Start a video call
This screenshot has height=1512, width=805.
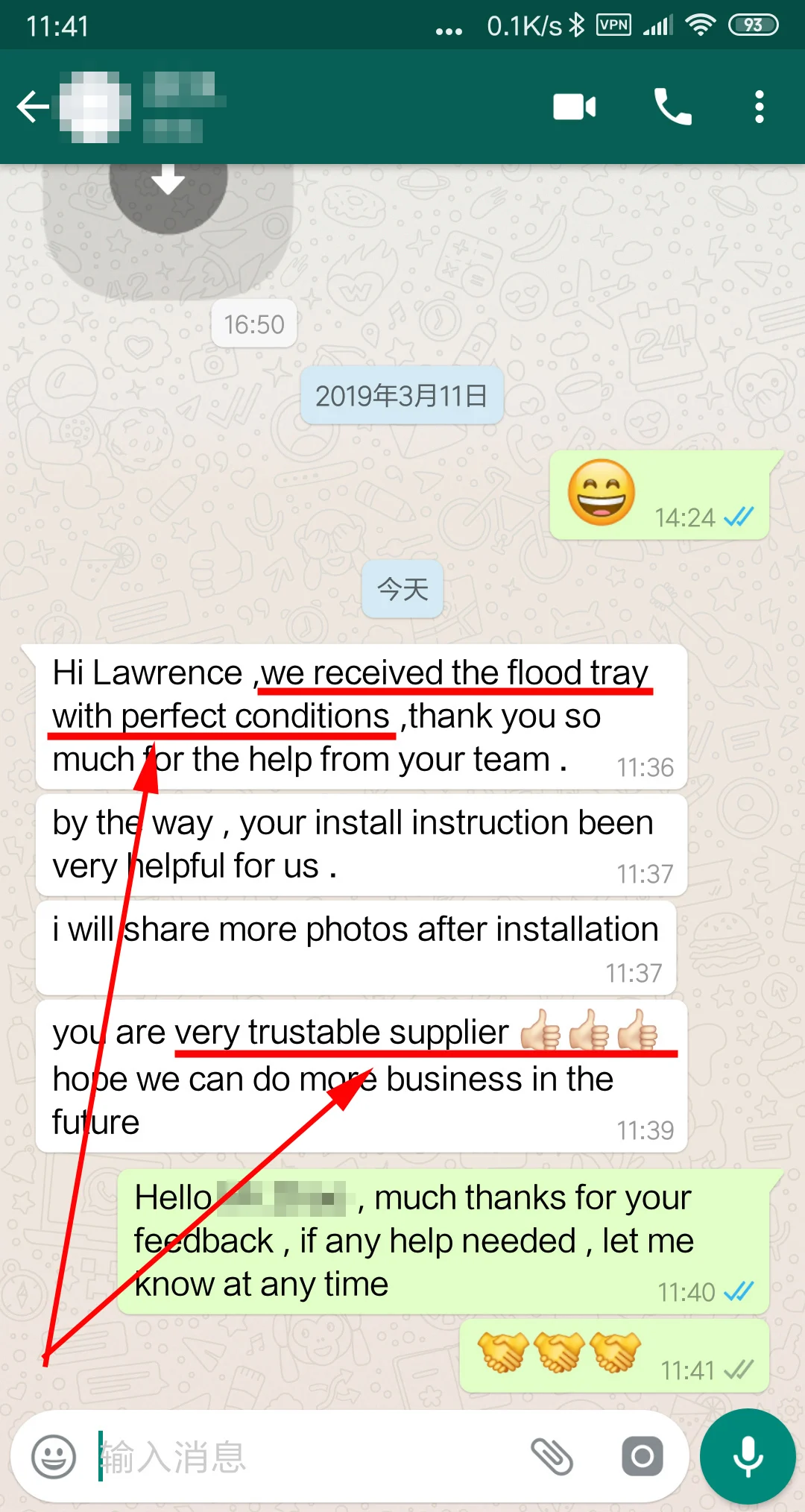[574, 107]
